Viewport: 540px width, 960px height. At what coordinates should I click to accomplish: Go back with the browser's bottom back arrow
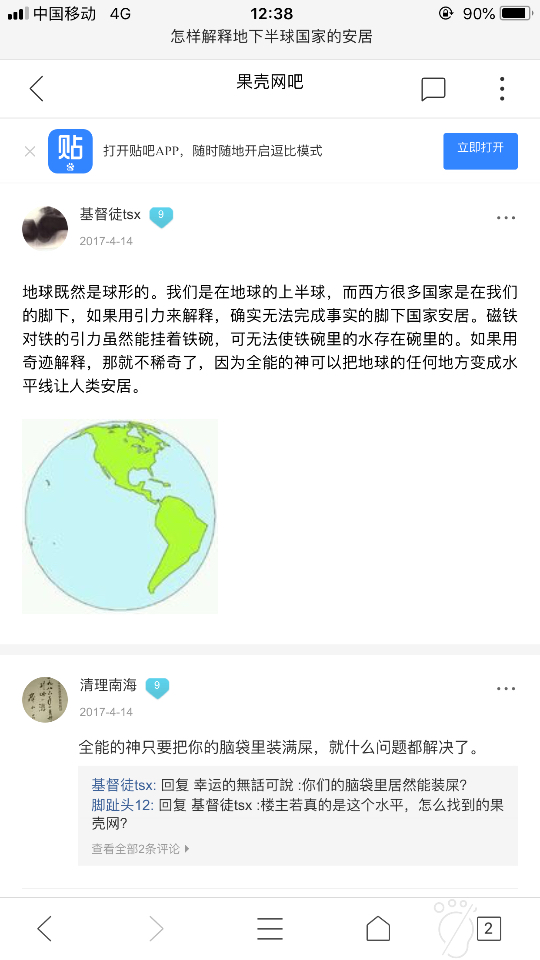[x=44, y=929]
